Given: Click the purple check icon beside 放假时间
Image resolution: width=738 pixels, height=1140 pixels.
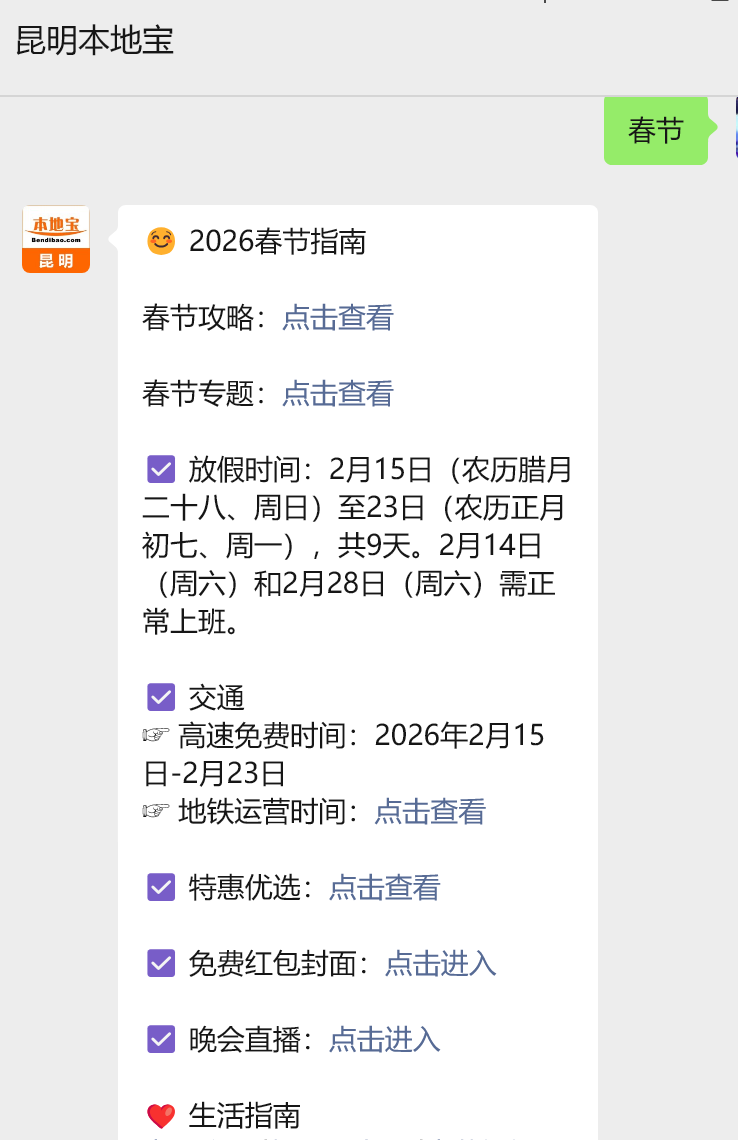Looking at the screenshot, I should pos(160,469).
